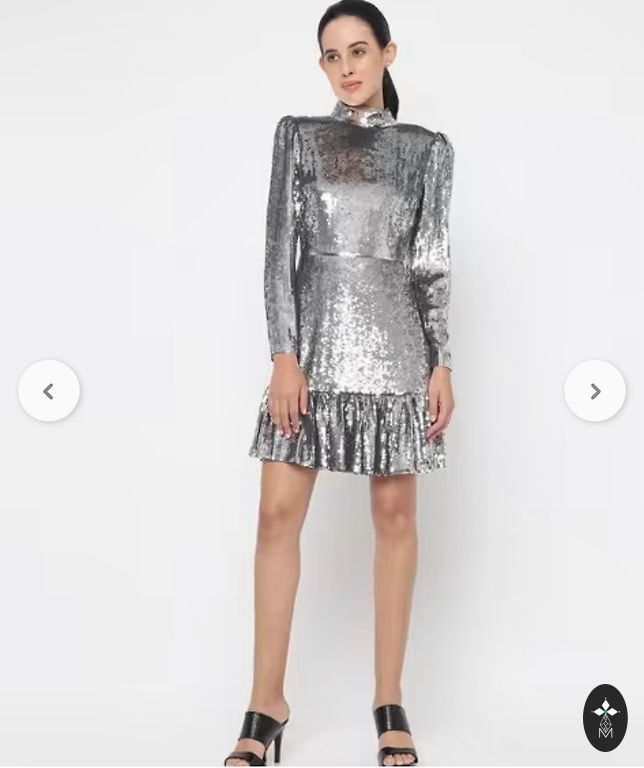This screenshot has width=644, height=768.
Task: Go to the previous product photo
Action: pos(49,391)
